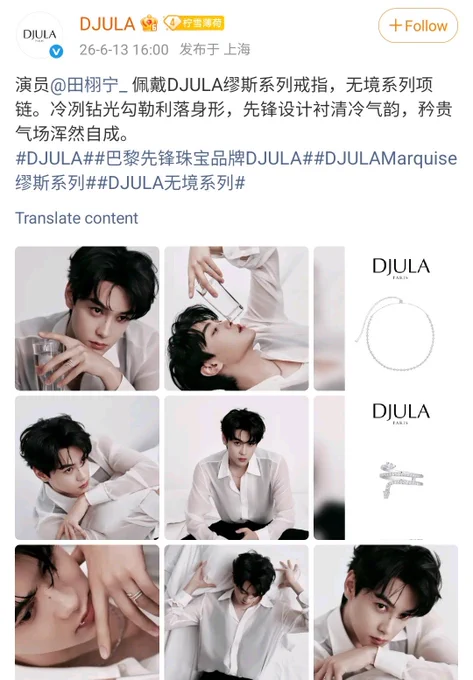Open the close-up photo of the ring on his hand
Viewport: 473px width, 680px height.
coord(87,612)
